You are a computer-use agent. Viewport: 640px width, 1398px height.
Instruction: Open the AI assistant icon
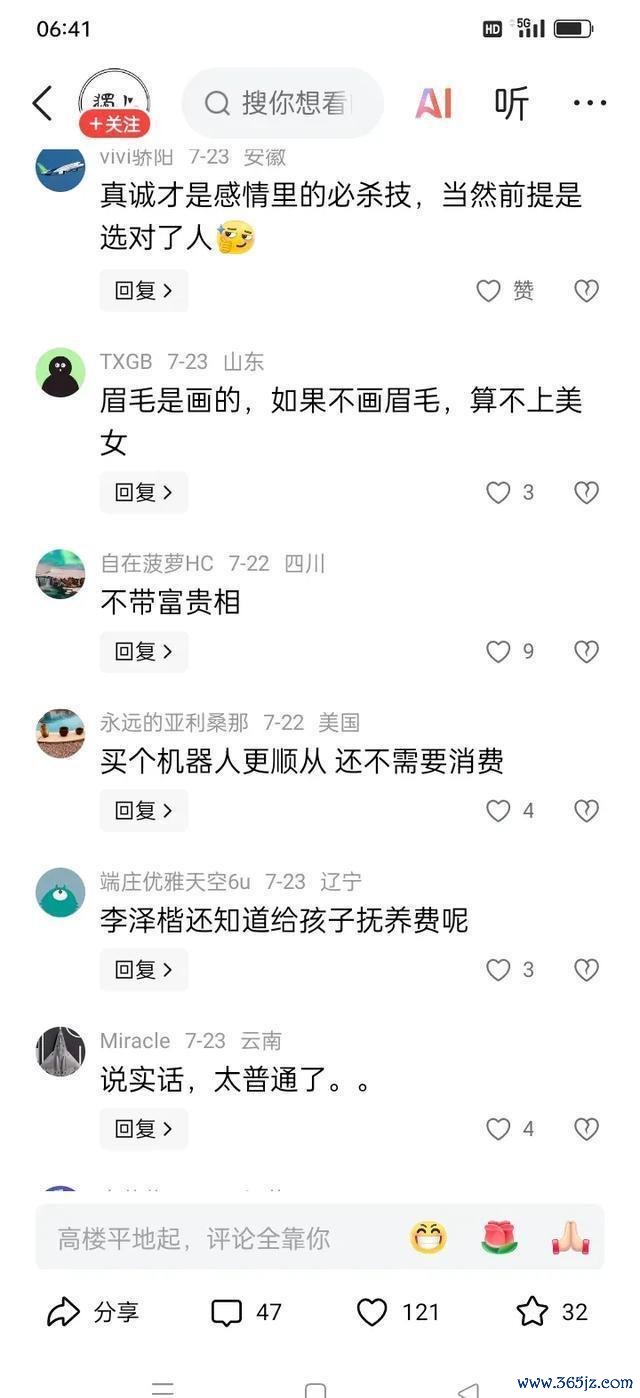click(433, 103)
